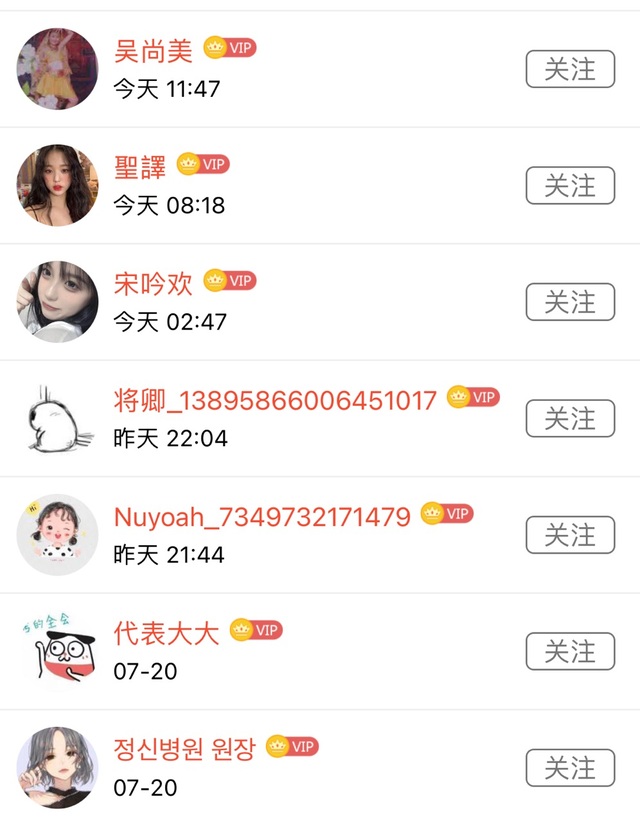The image size is (640, 822).
Task: Follow Nuyoah_7349732171479
Action: click(x=570, y=535)
